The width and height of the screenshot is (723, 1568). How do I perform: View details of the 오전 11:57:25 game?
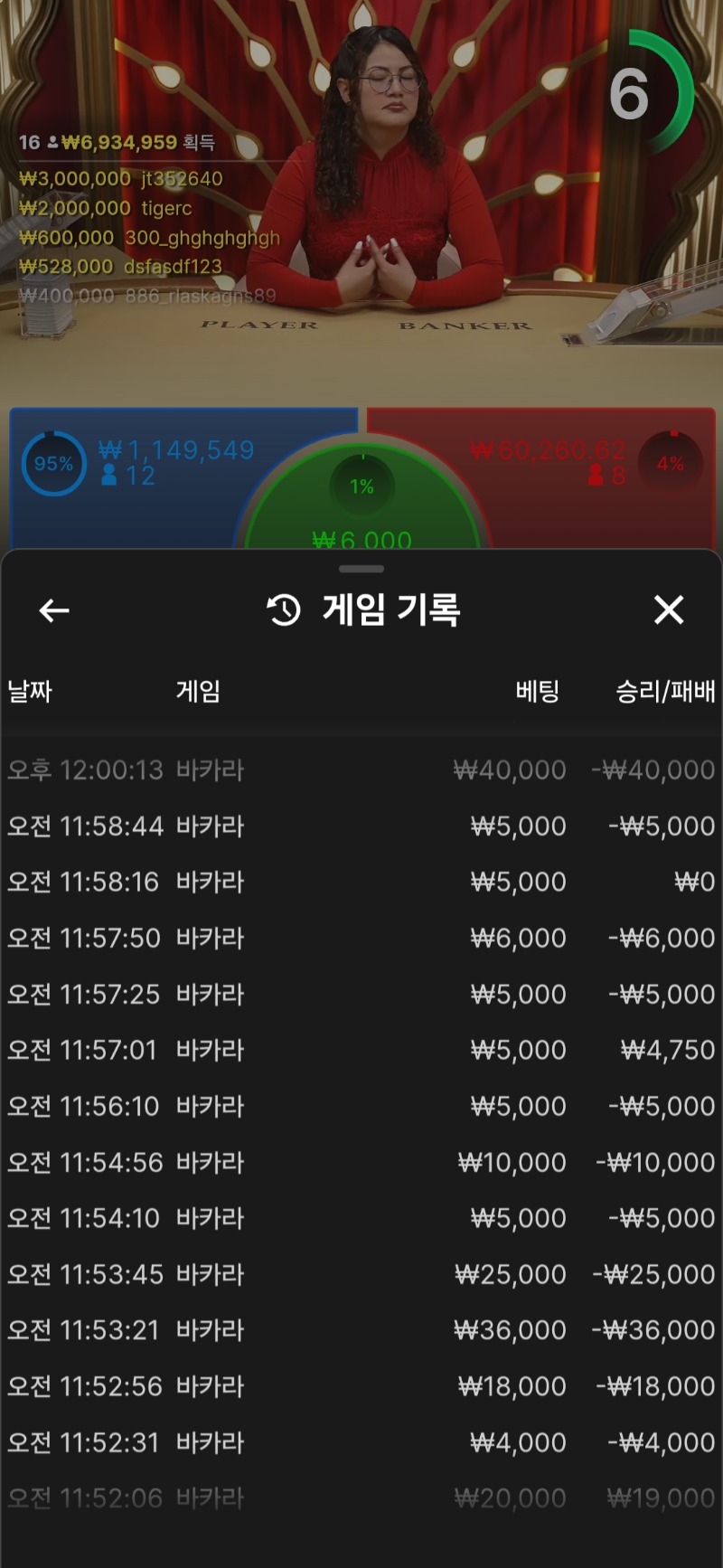click(x=361, y=994)
